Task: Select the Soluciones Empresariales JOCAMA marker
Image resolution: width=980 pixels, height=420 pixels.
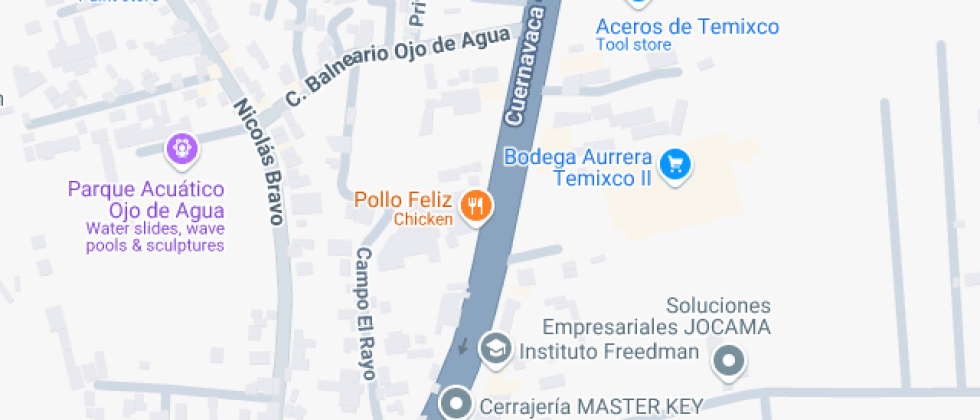Action: pyautogui.click(x=730, y=360)
